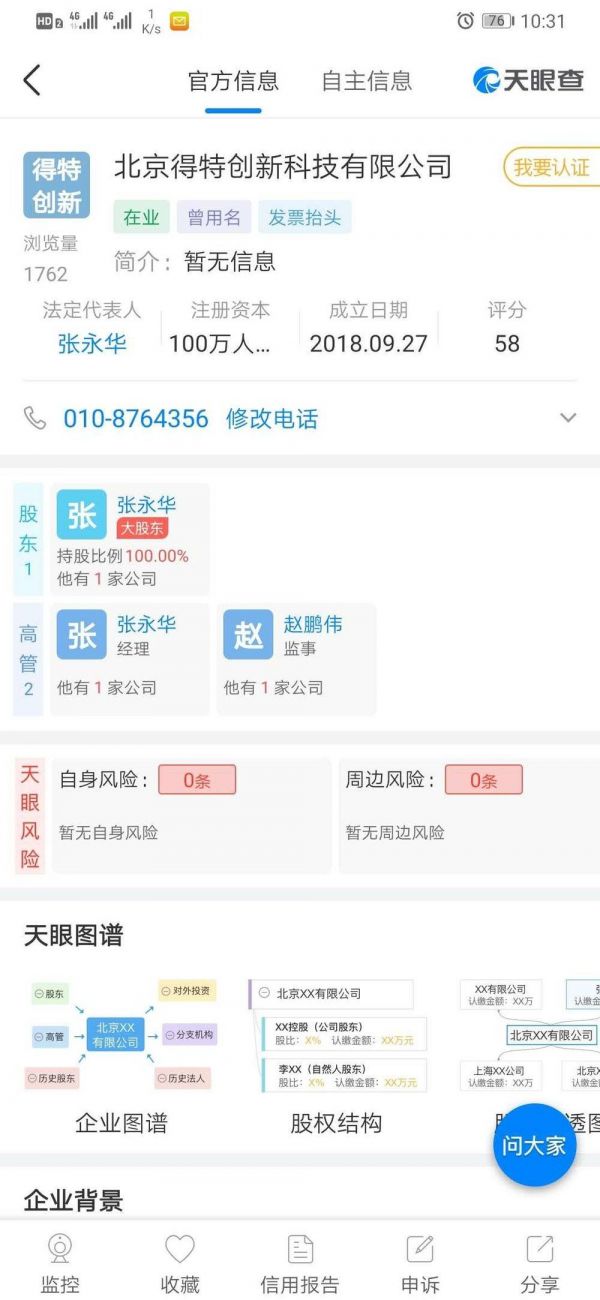Open supervisor 赵鹏伟 card
Image resolution: width=600 pixels, height=1300 pixels.
296,658
